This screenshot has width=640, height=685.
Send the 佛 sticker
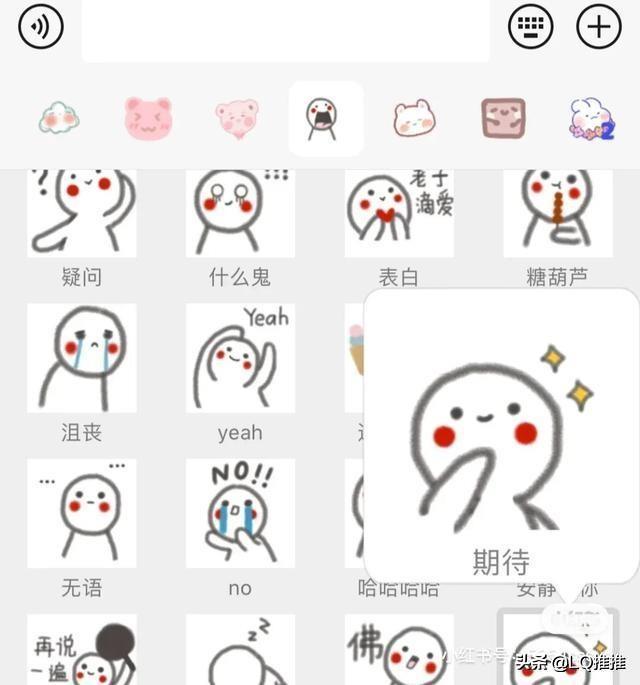(x=398, y=650)
